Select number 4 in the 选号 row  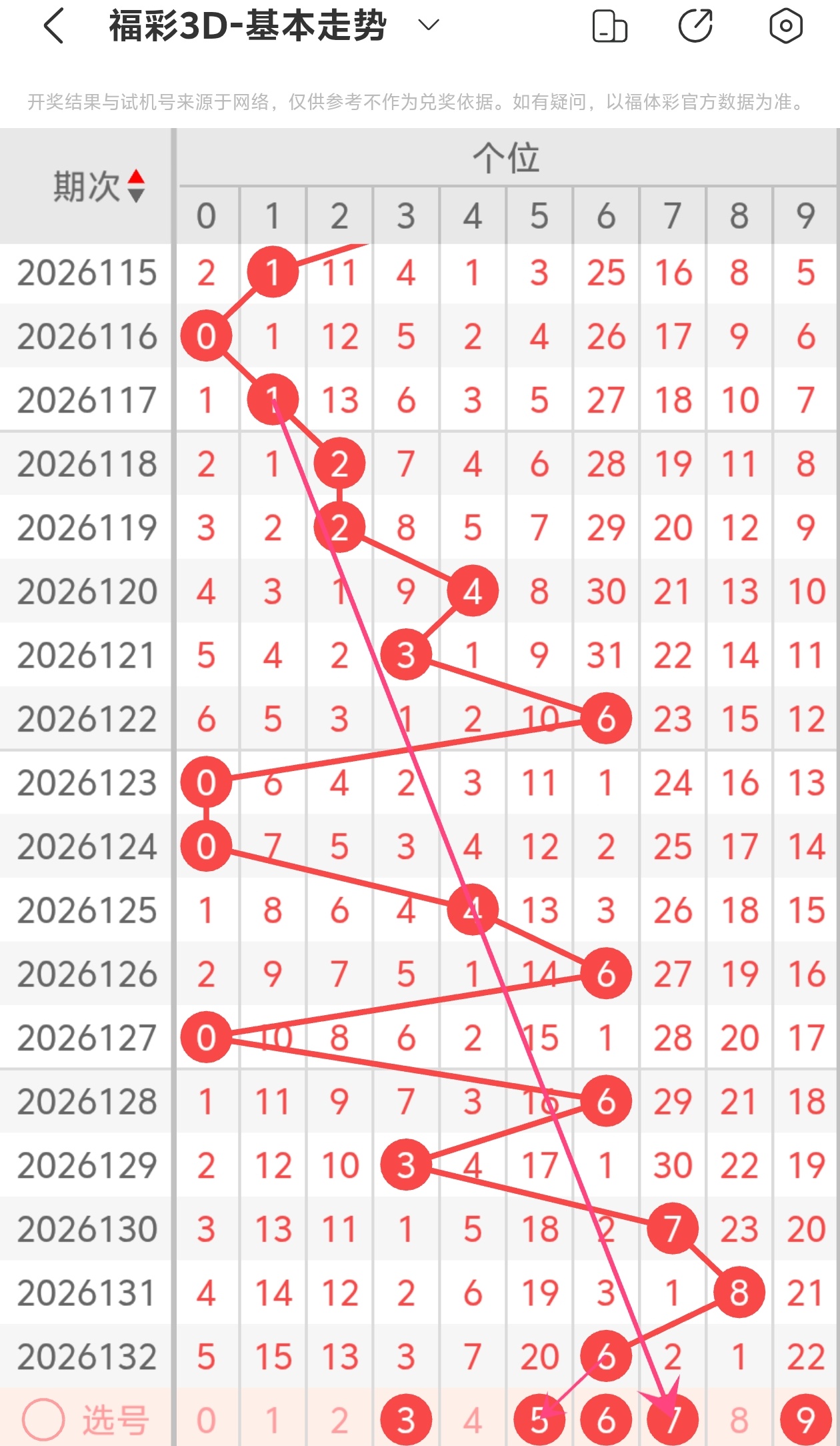click(x=473, y=1420)
